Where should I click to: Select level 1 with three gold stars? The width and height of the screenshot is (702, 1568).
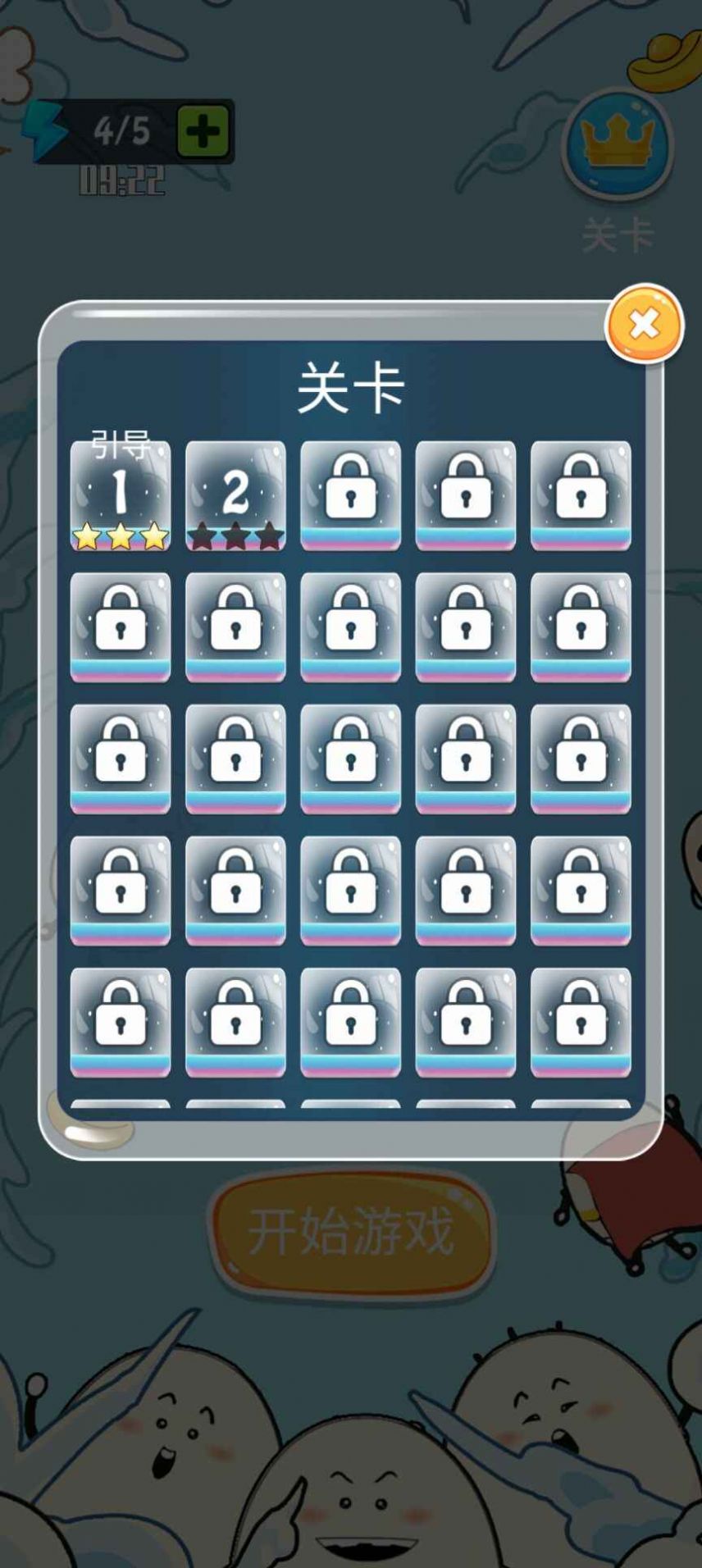(x=121, y=495)
